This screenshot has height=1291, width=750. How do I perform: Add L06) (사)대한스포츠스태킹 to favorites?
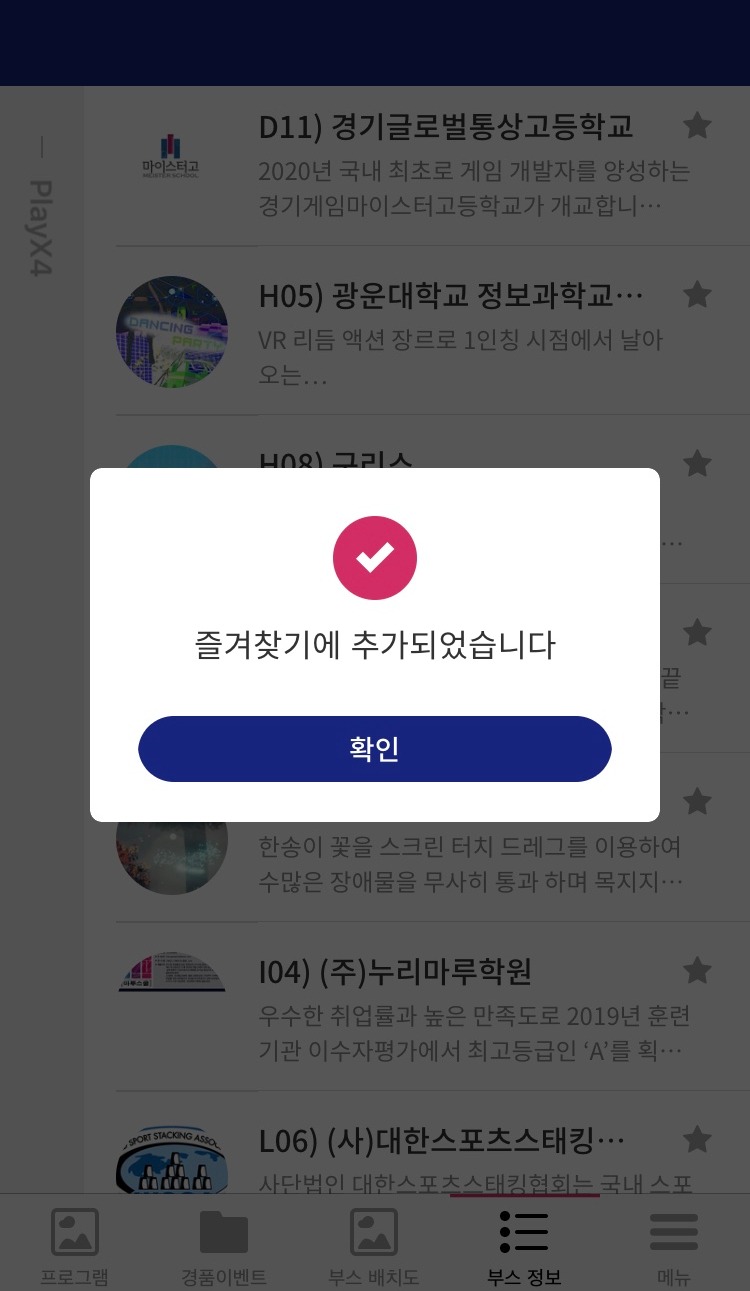(x=697, y=1139)
